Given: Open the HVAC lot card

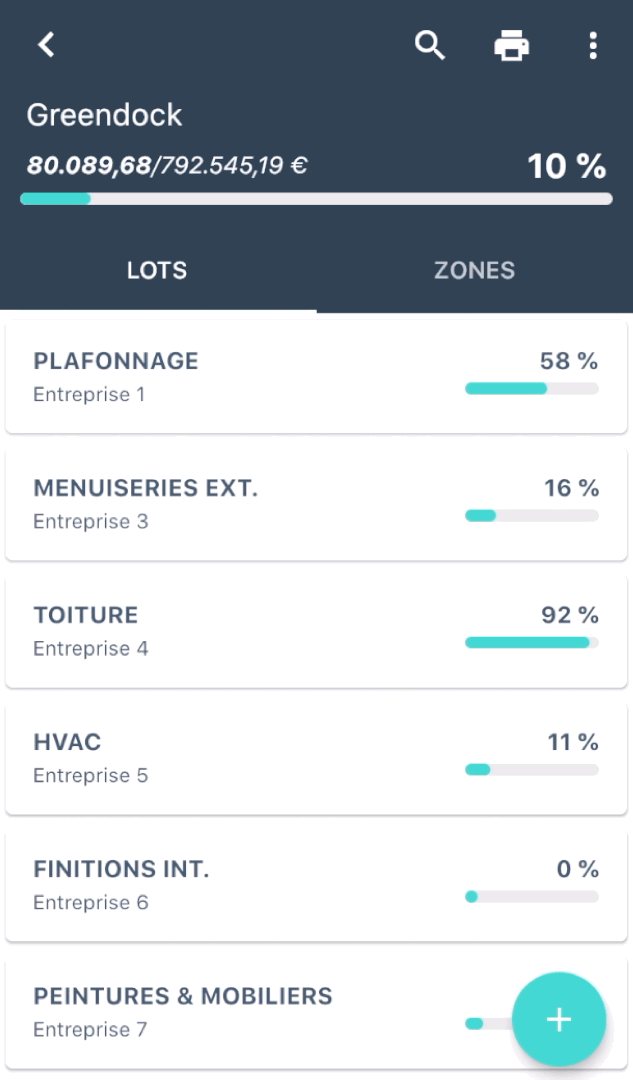Looking at the screenshot, I should [x=316, y=758].
